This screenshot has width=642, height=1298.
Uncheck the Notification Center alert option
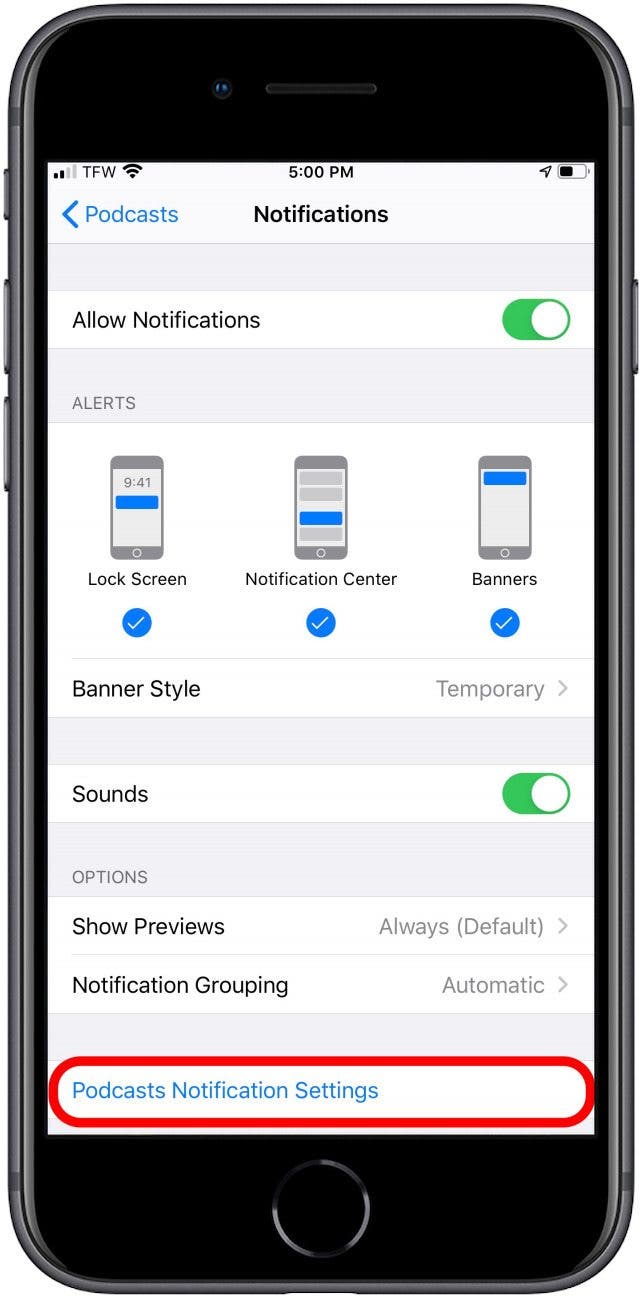[x=321, y=623]
